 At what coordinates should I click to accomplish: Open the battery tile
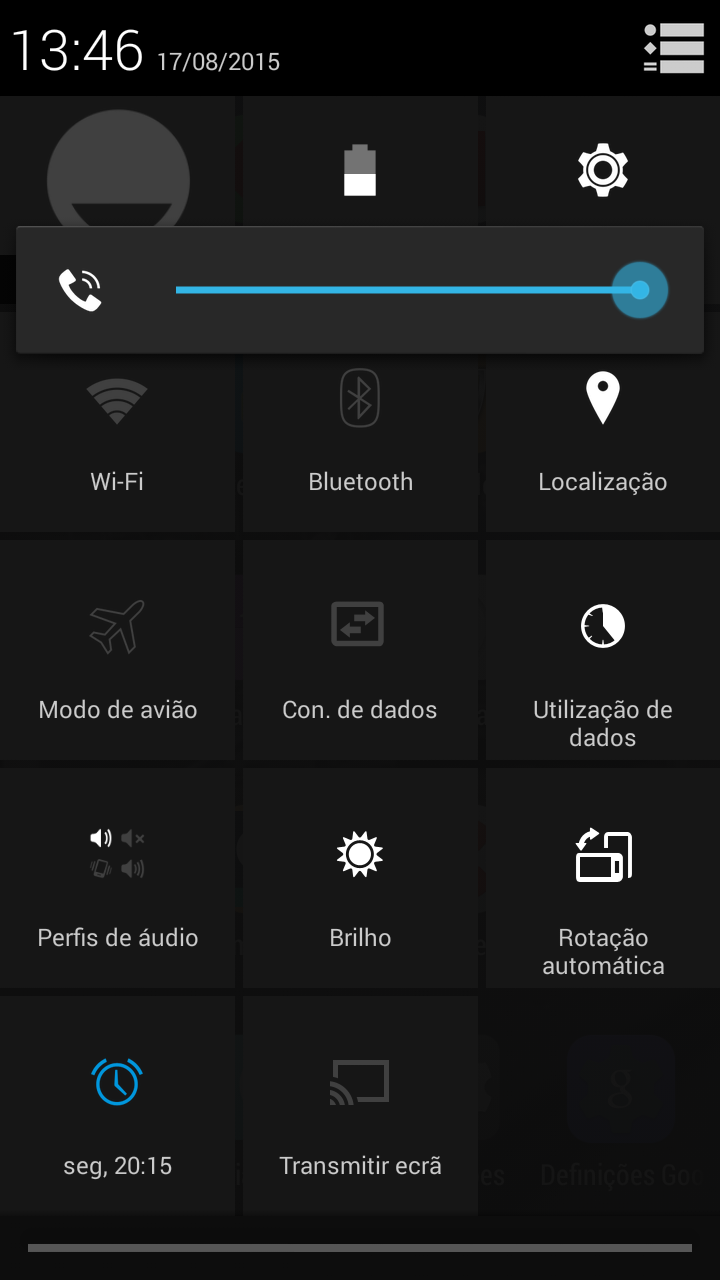(x=360, y=170)
